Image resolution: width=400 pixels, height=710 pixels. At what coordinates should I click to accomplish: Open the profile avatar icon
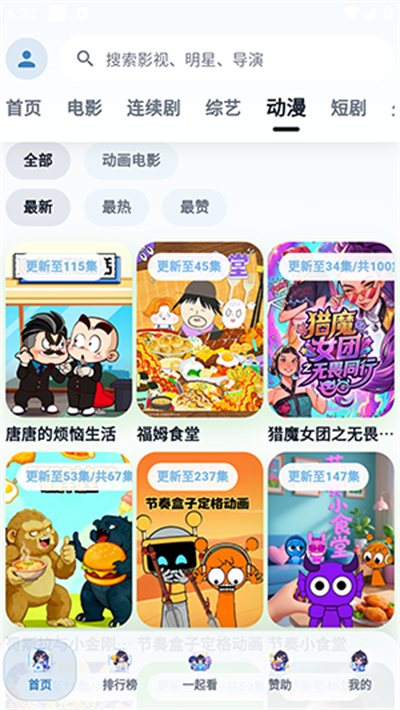tap(27, 59)
